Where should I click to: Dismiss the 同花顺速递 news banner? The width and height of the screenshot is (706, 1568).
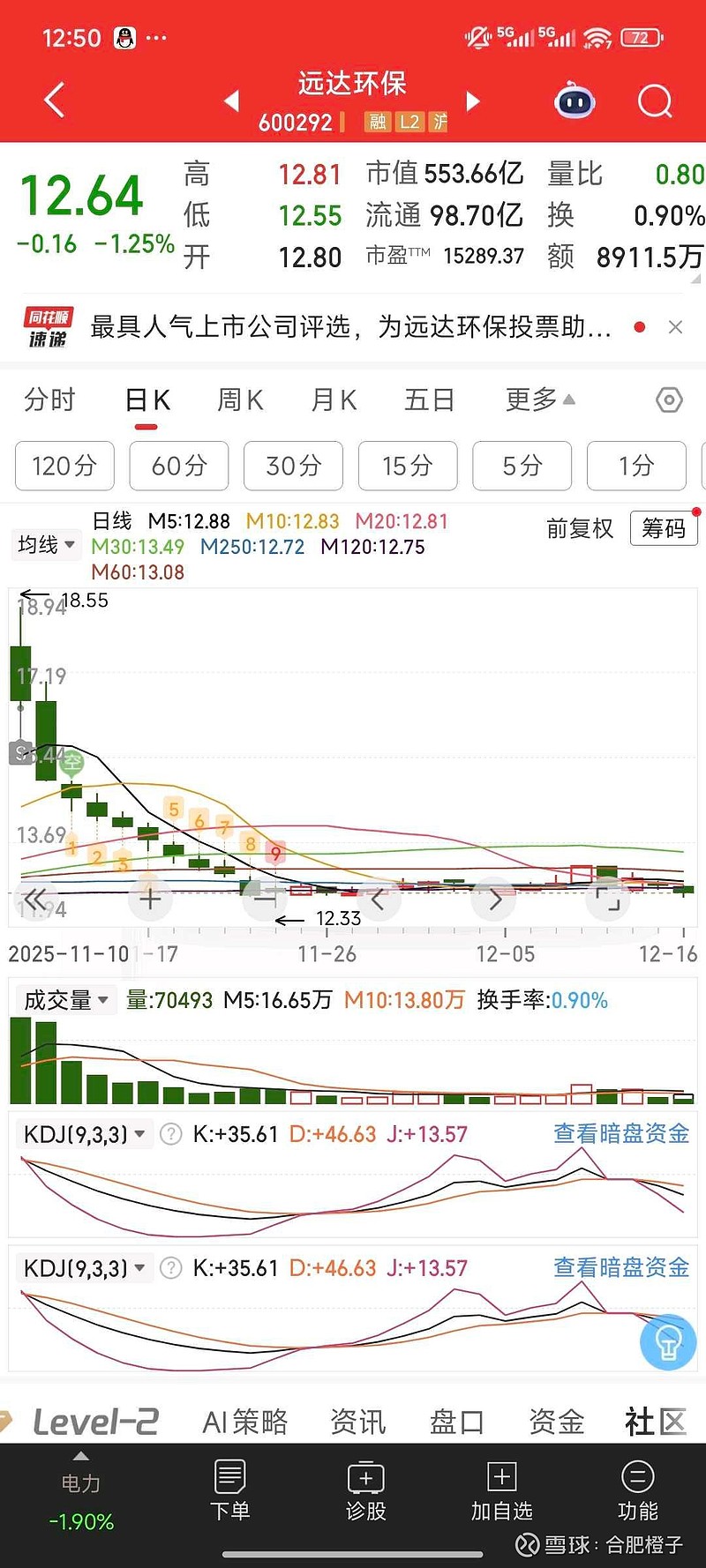676,327
